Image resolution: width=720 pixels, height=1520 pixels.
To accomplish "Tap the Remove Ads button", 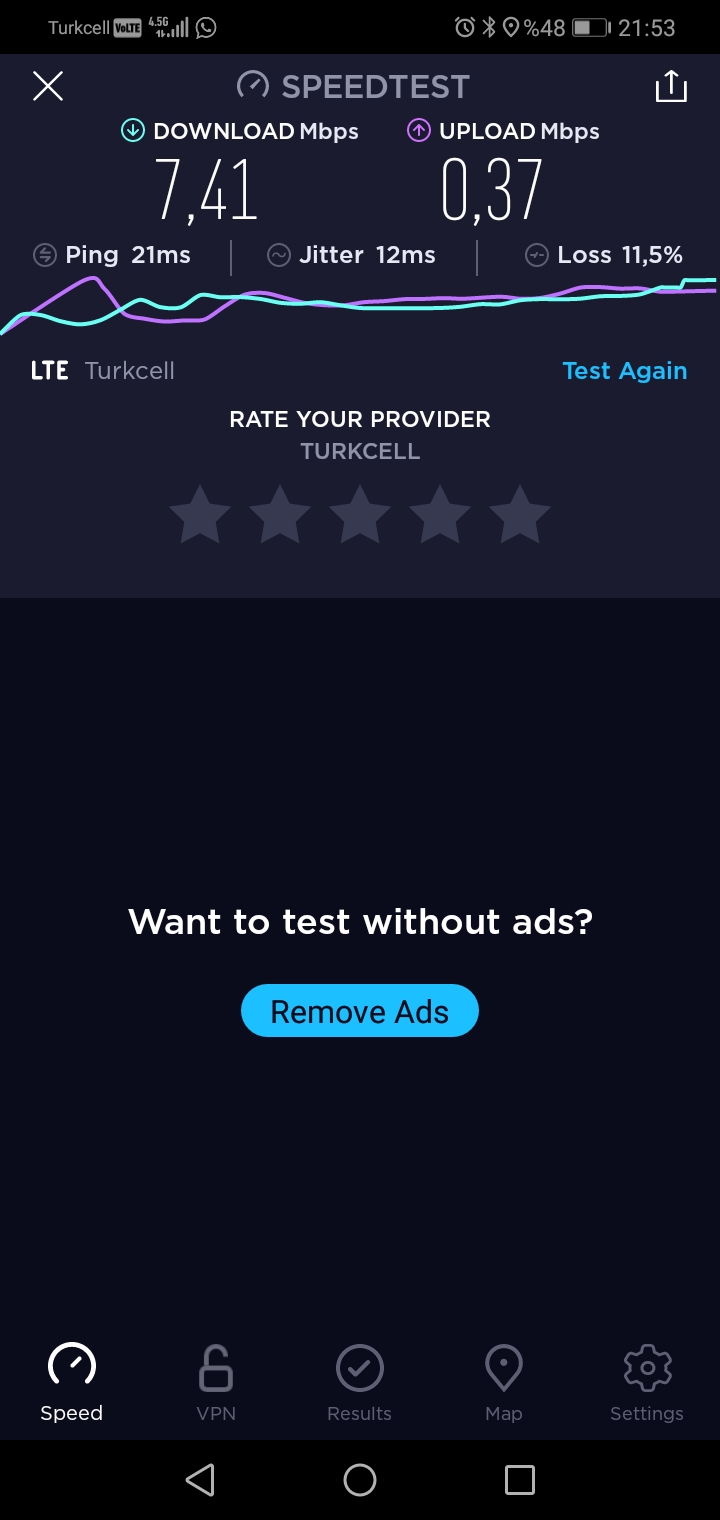I will pos(360,1011).
